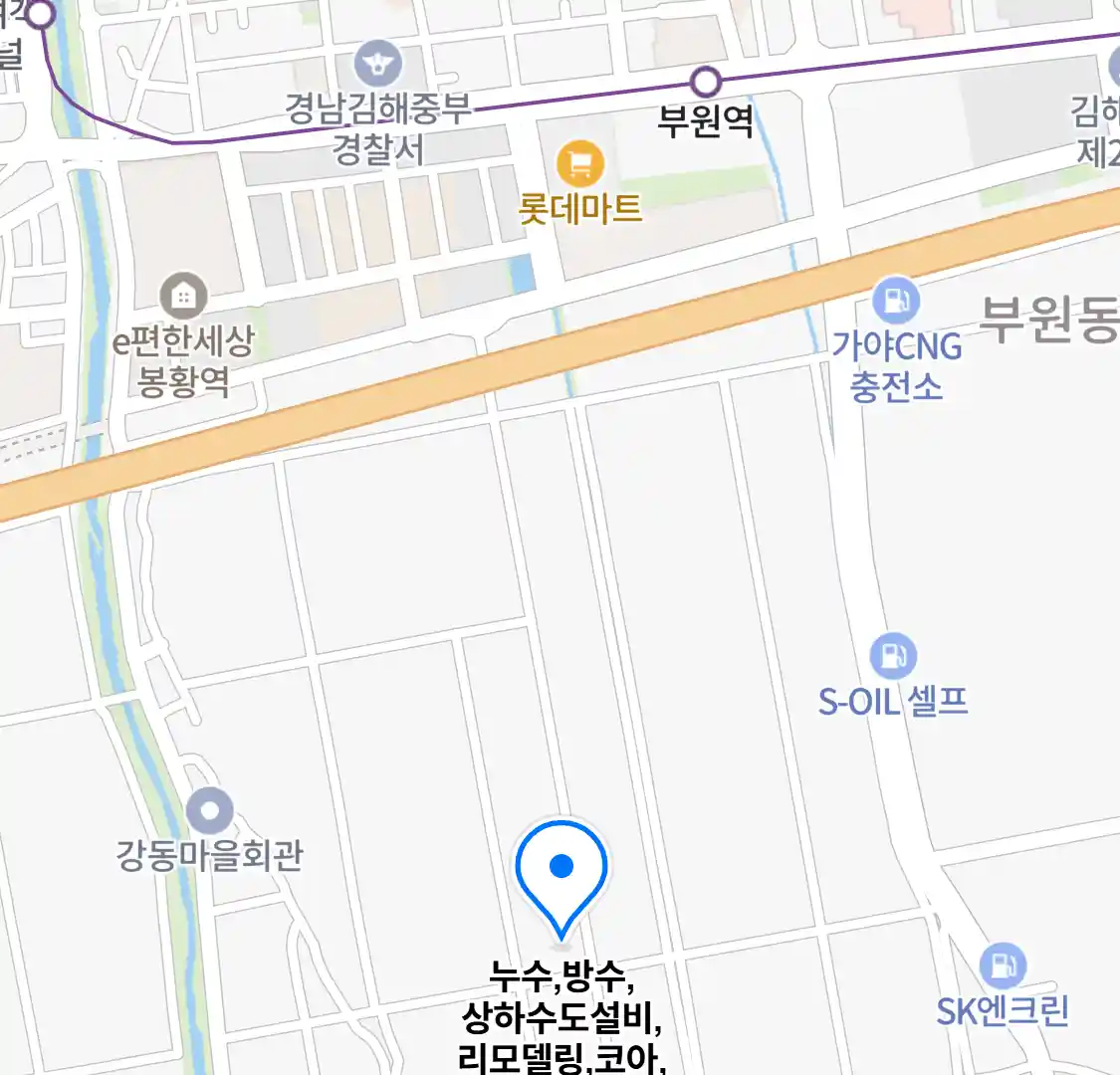This screenshot has width=1120, height=1075.
Task: Open the 강동마을회관 place marker
Action: pyautogui.click(x=210, y=812)
